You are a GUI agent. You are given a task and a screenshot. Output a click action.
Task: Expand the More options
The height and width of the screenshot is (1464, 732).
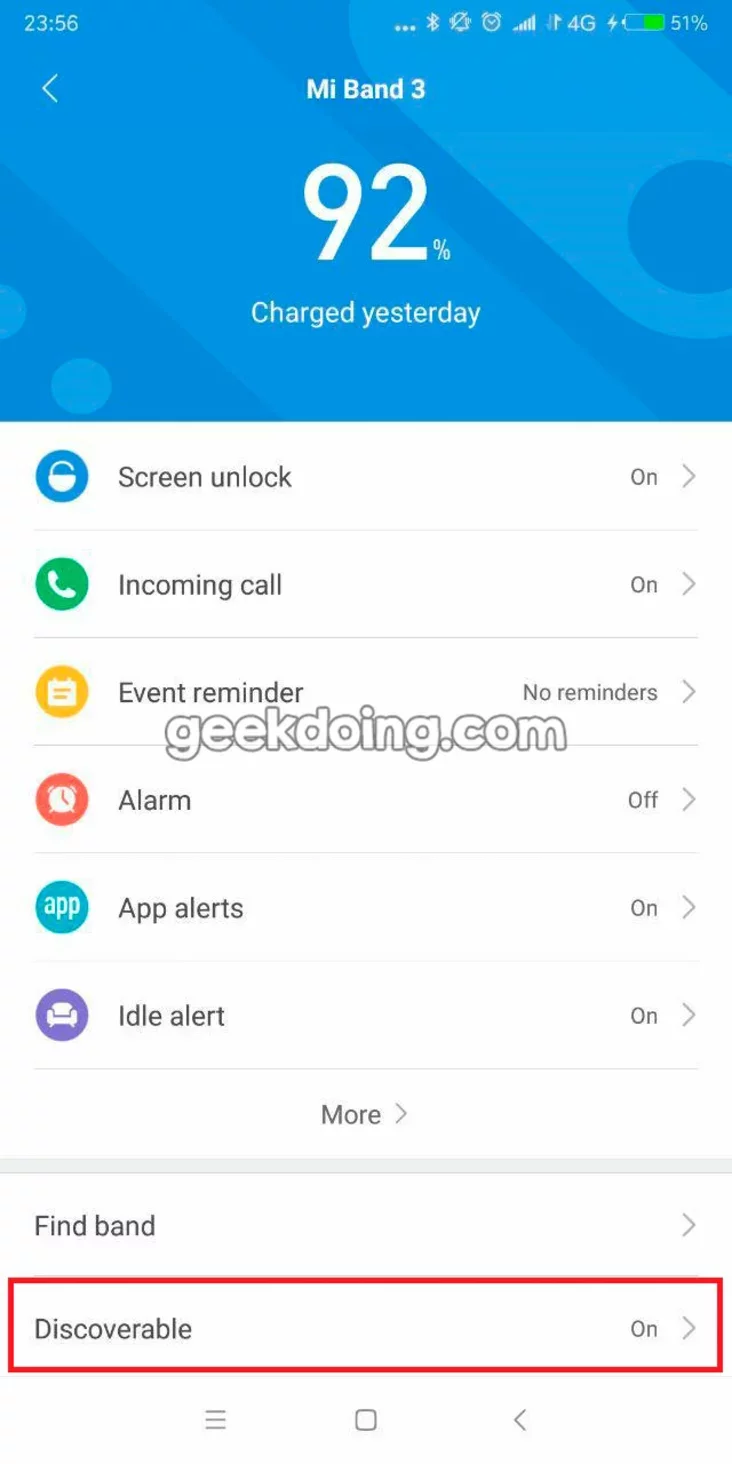[364, 1114]
